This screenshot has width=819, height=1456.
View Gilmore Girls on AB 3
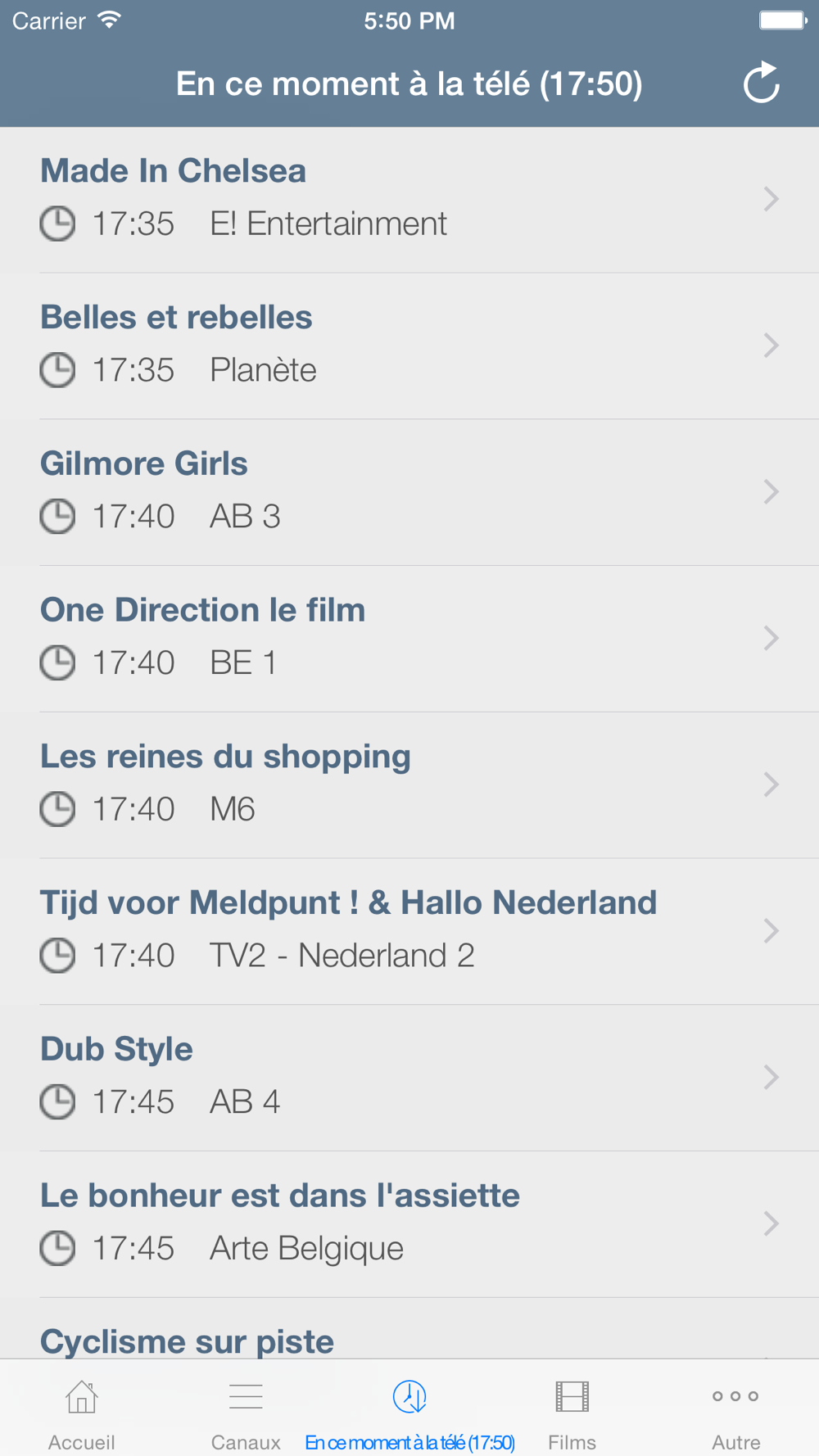[409, 493]
